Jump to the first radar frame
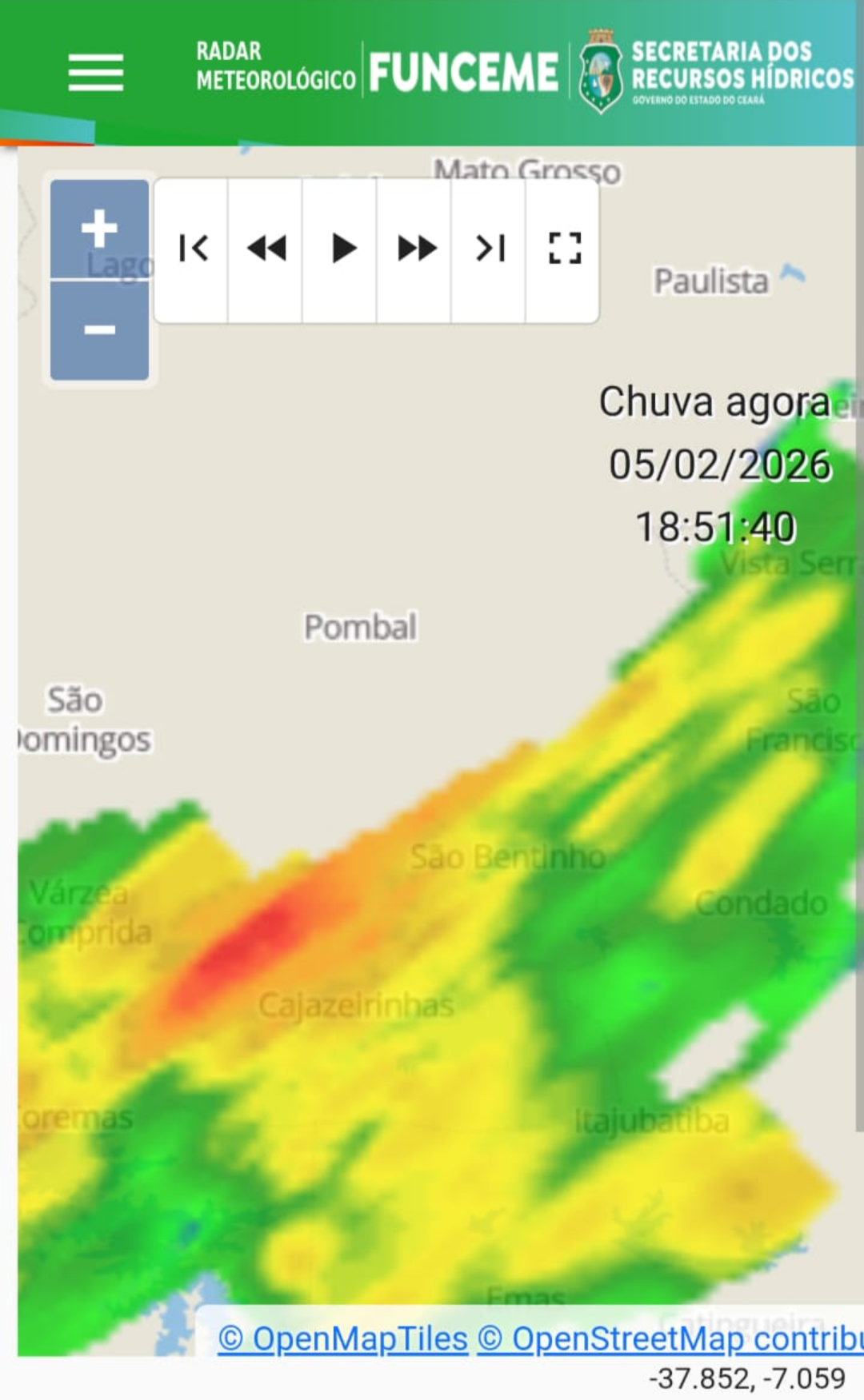This screenshot has width=864, height=1400. pyautogui.click(x=192, y=249)
